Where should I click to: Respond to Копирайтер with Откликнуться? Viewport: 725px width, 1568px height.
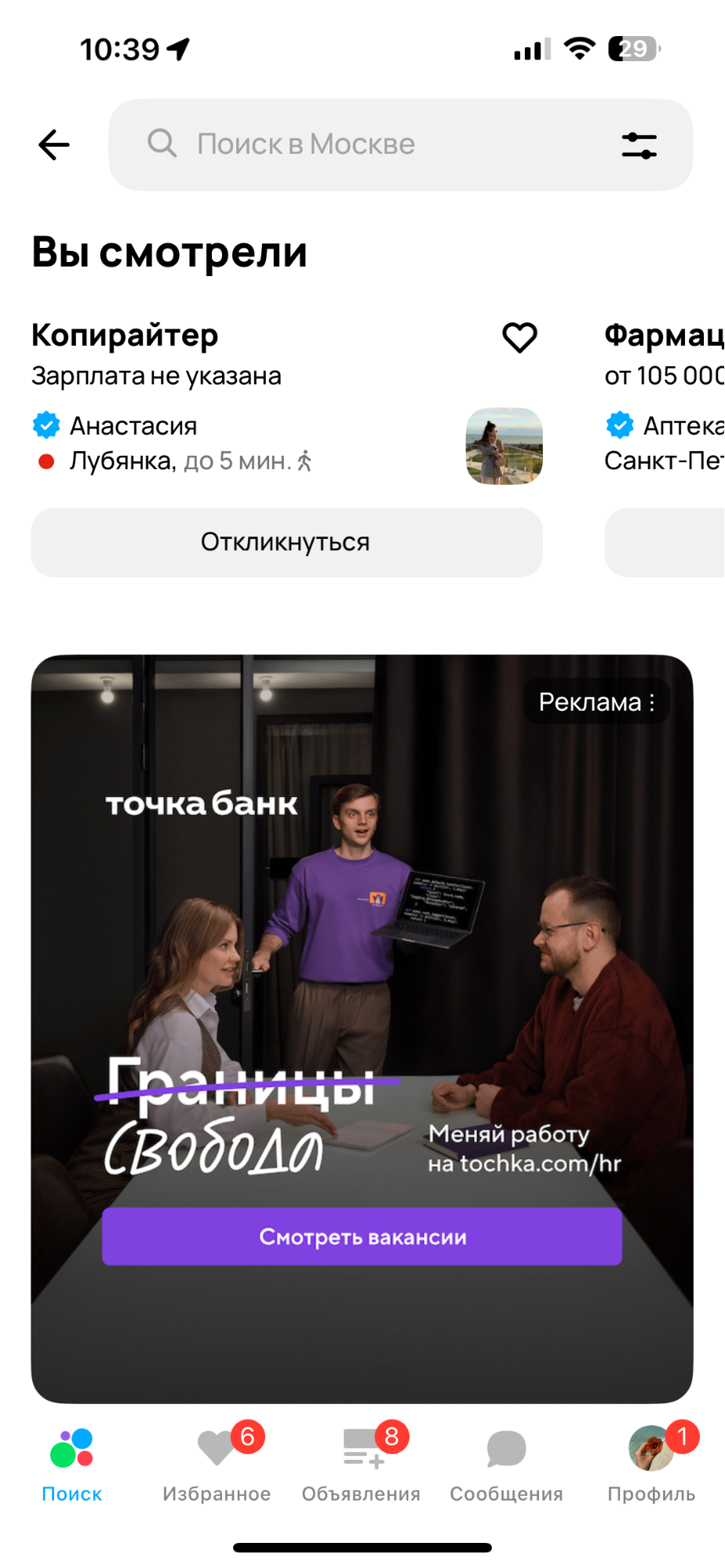[x=286, y=542]
